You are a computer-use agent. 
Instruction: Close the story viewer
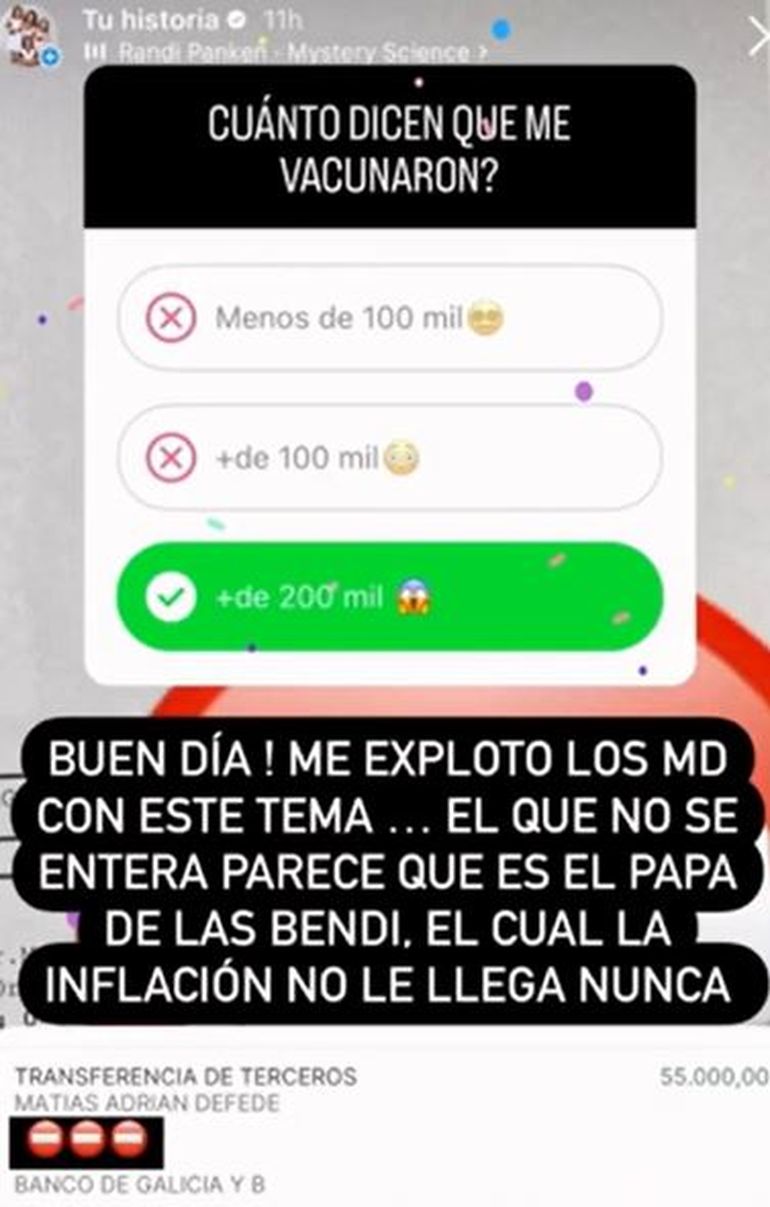(756, 37)
